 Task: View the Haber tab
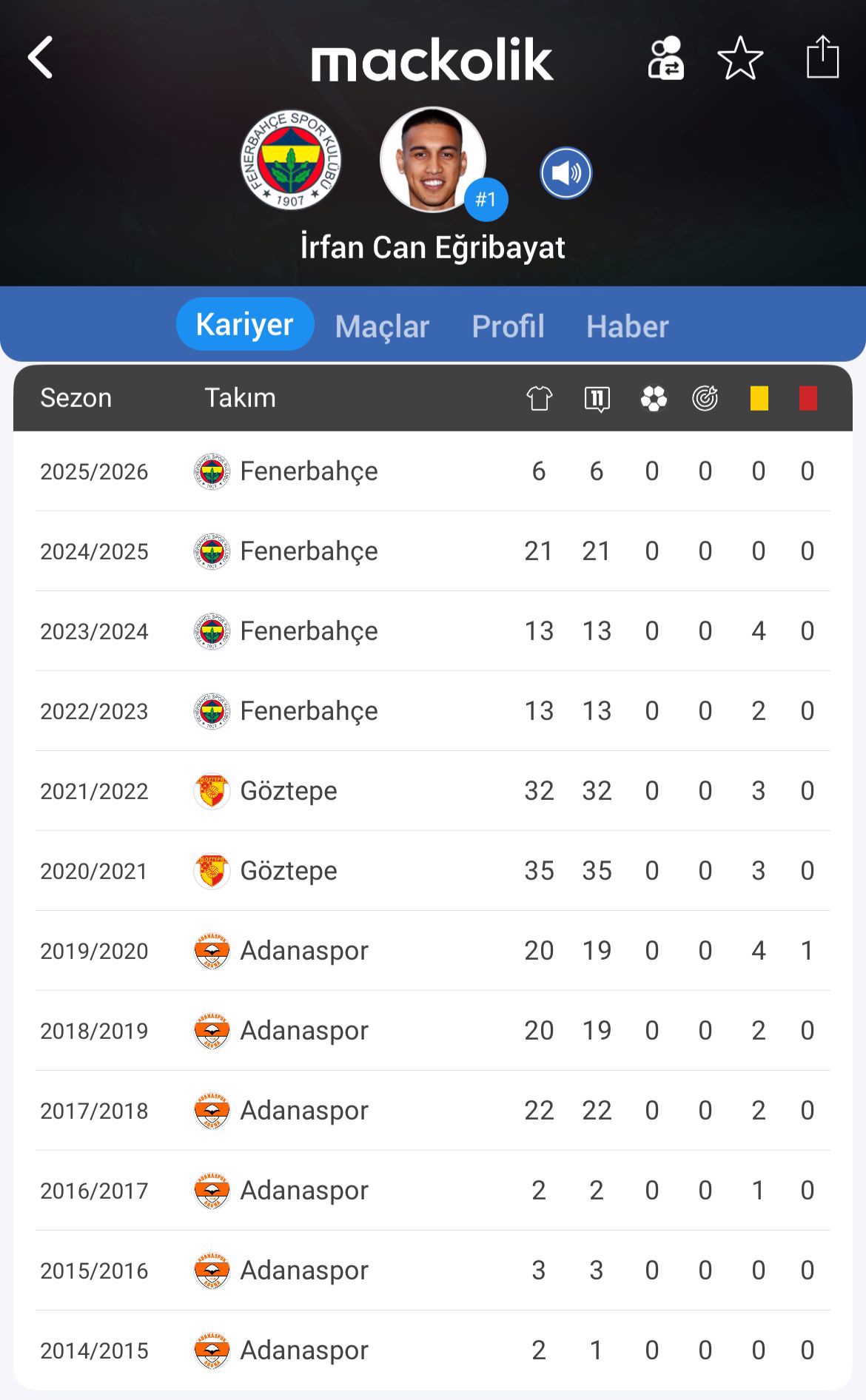628,326
